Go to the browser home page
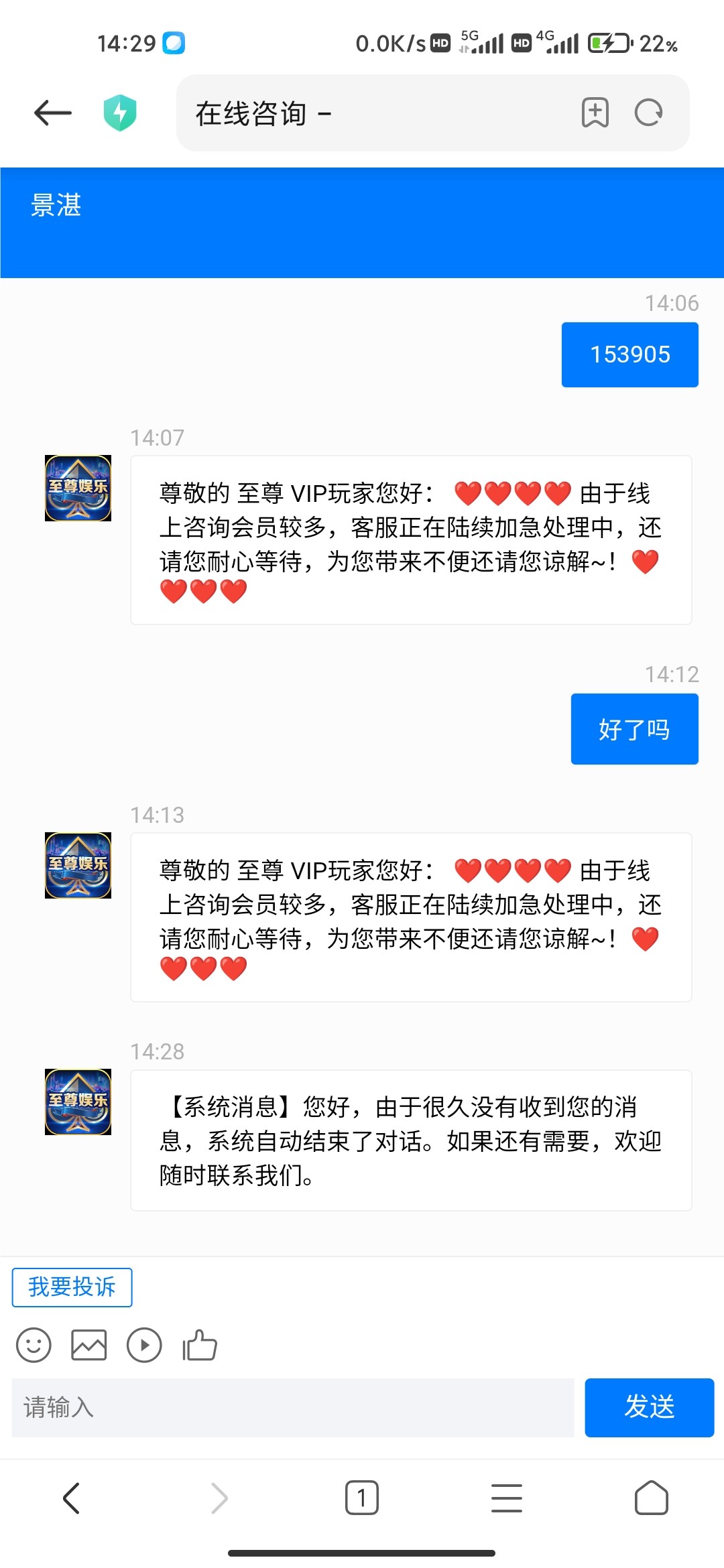Screen dimensions: 724x1568 652,1498
